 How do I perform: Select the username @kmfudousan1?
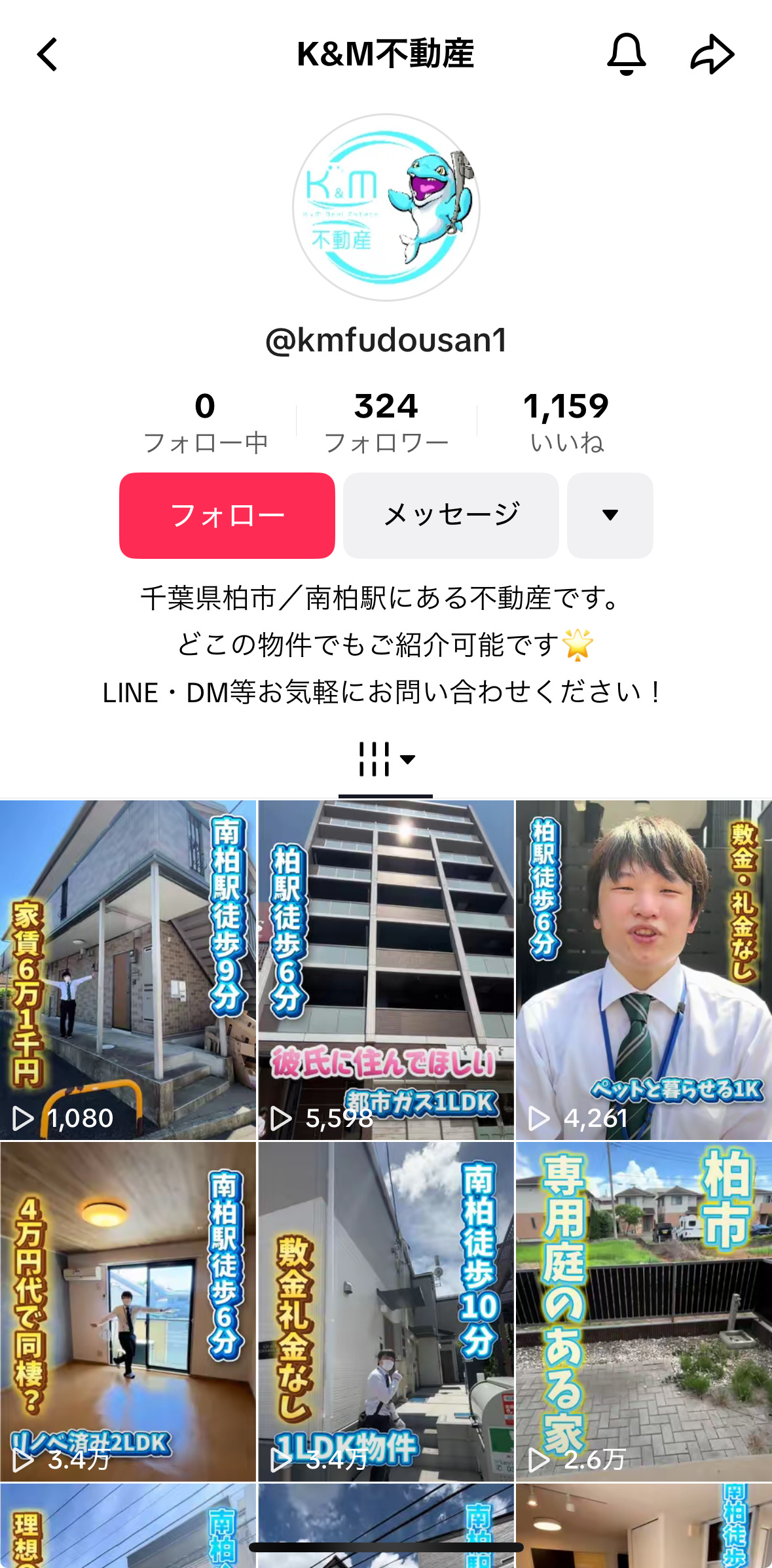386,341
